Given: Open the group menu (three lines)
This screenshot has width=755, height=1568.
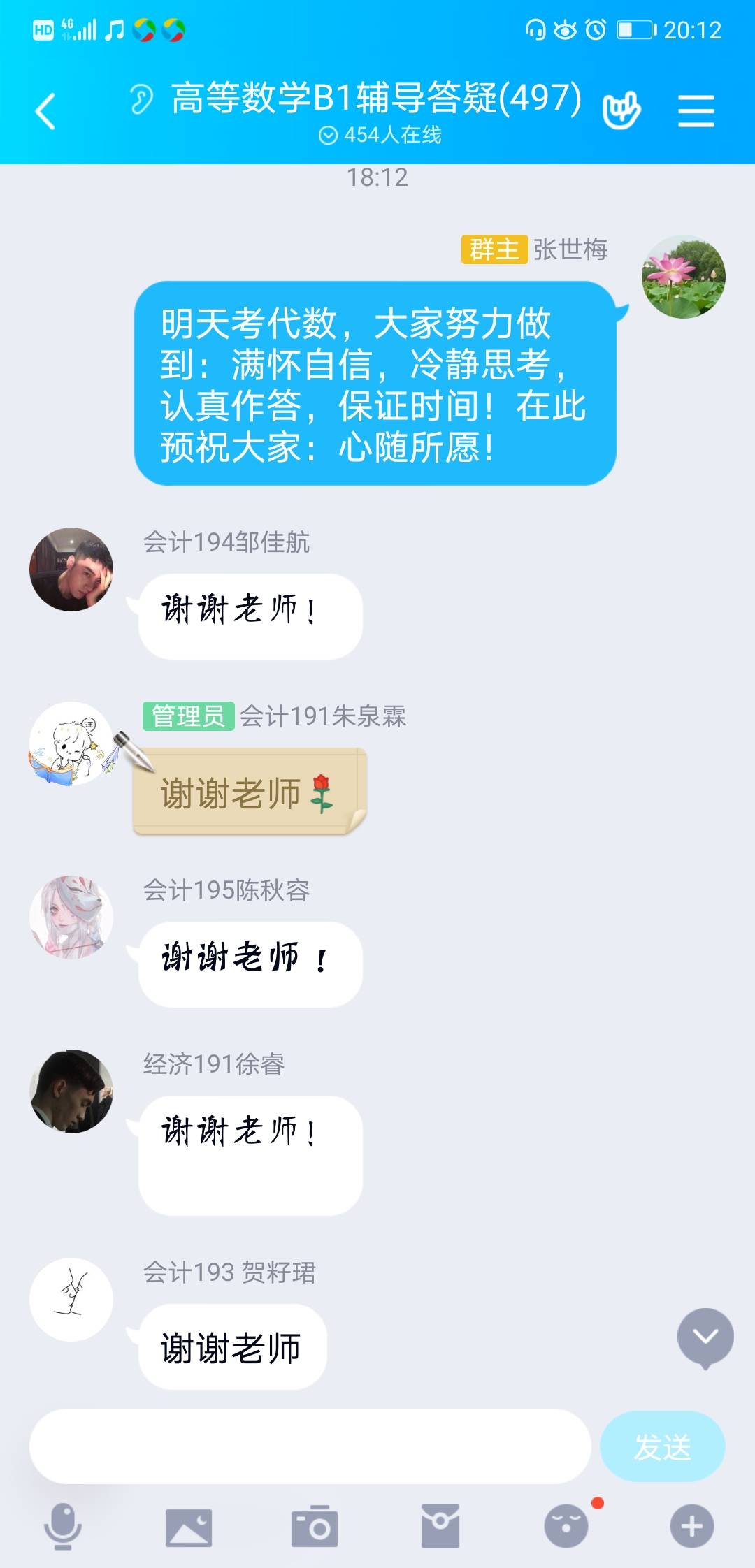Looking at the screenshot, I should pos(696,112).
